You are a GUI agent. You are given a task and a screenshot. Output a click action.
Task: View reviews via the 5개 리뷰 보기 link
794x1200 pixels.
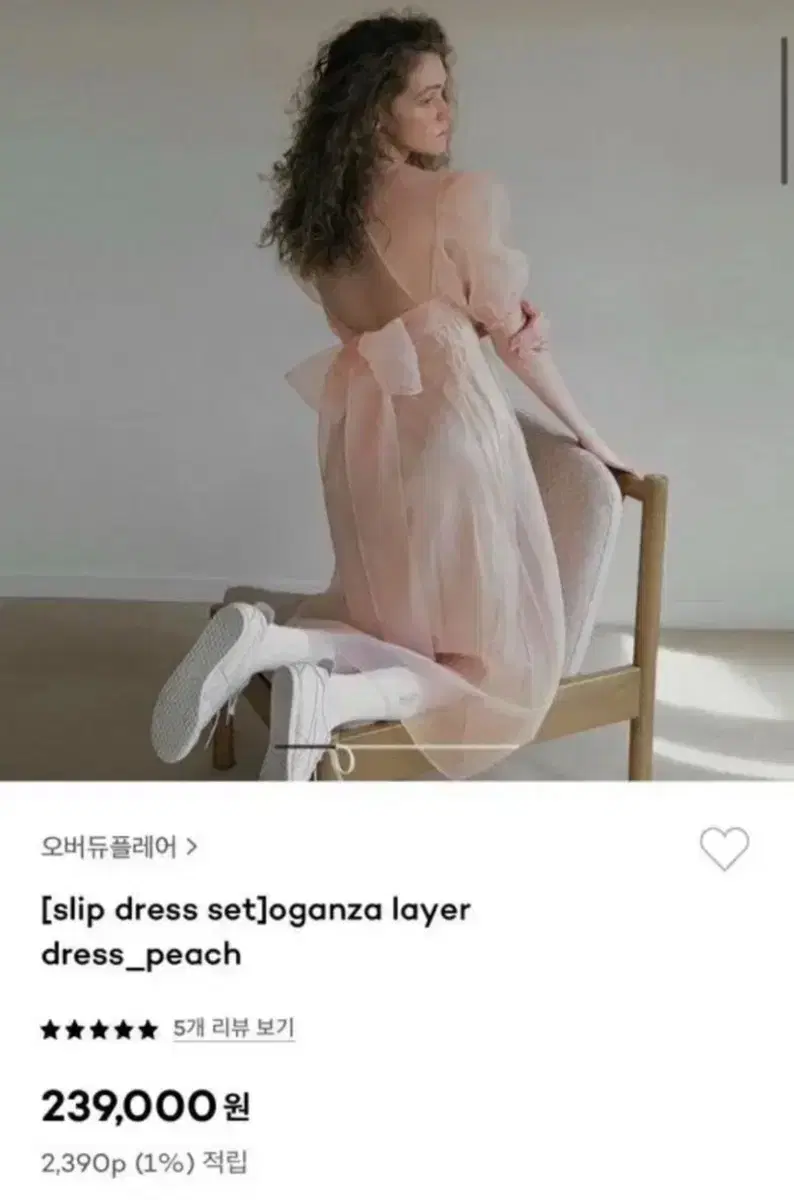point(232,1025)
